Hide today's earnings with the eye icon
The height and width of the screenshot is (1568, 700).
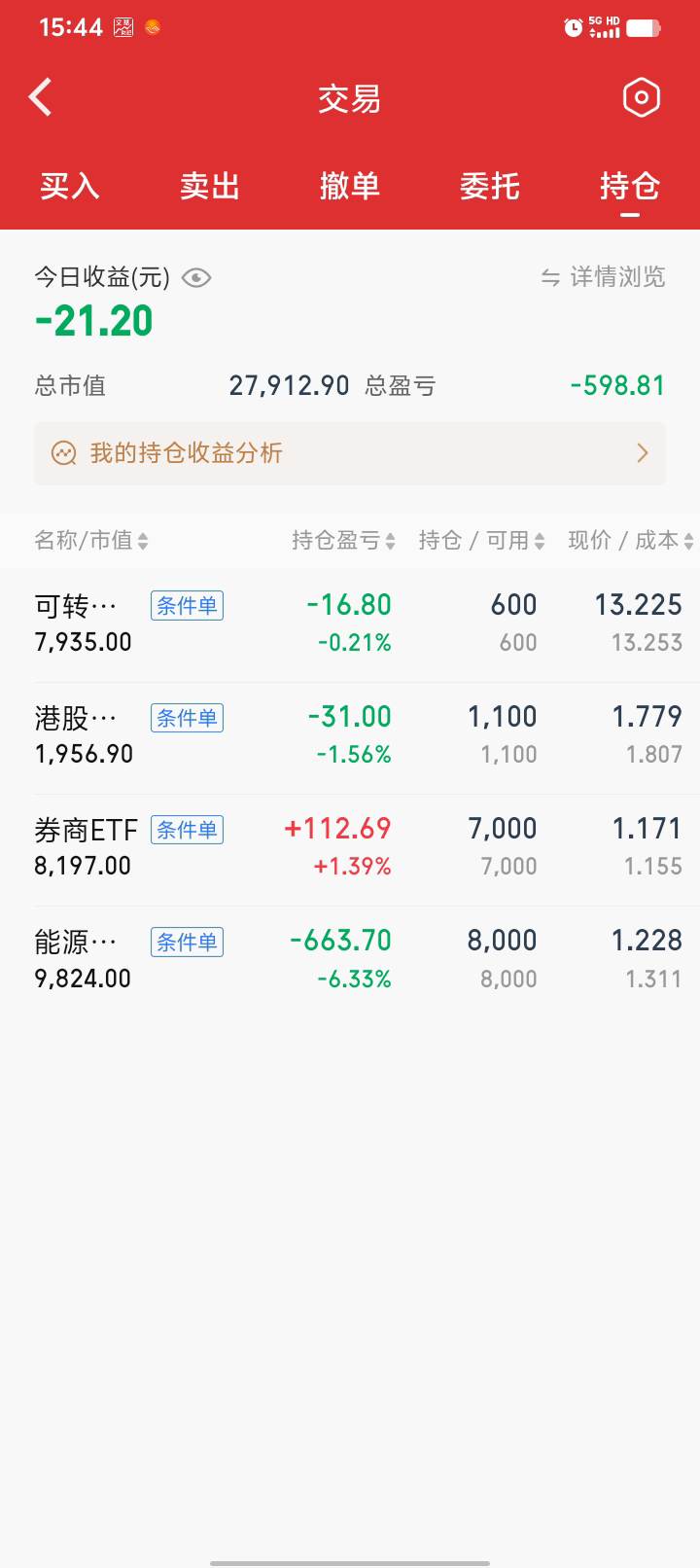[196, 278]
